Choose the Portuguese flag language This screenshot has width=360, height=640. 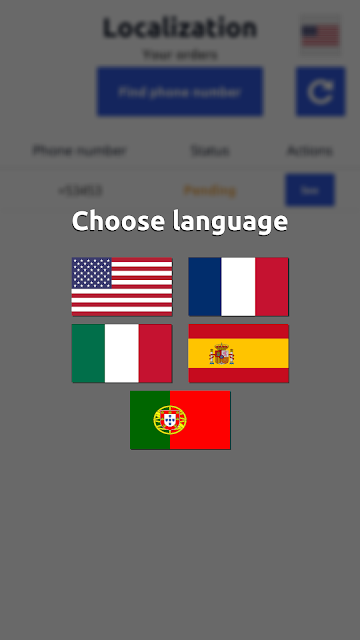pyautogui.click(x=180, y=420)
